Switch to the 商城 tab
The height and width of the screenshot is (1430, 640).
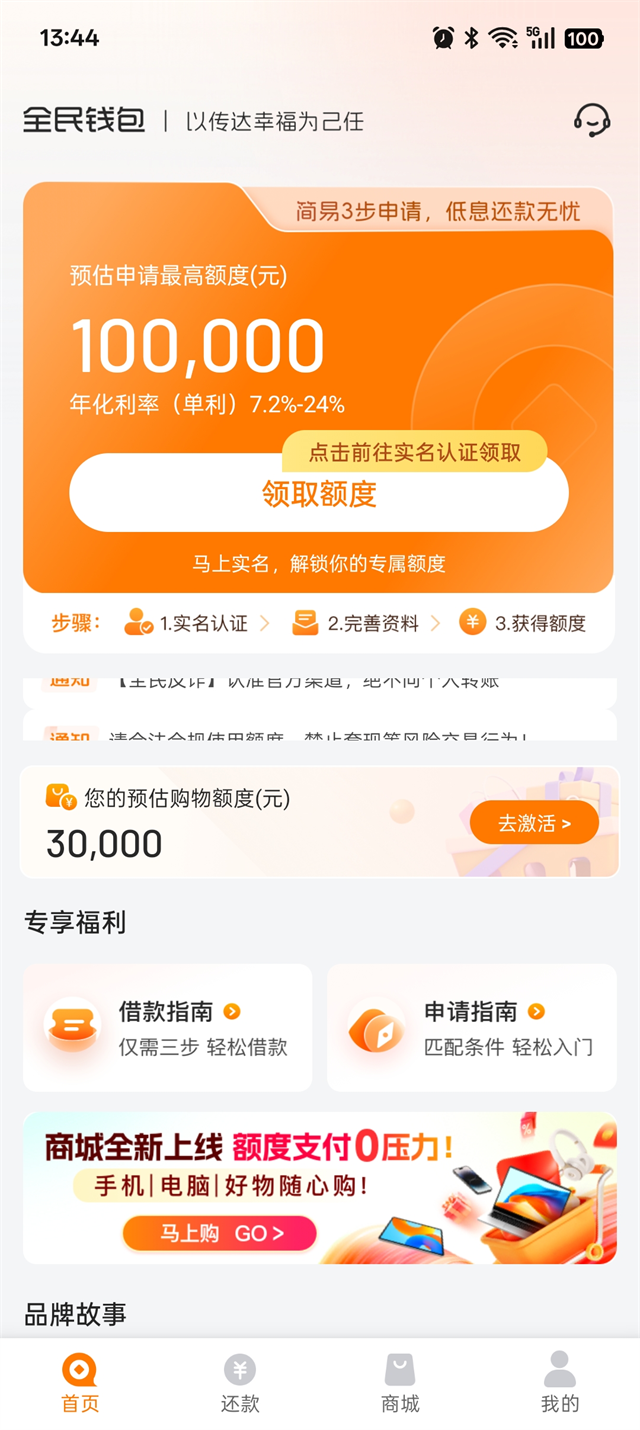click(400, 1384)
